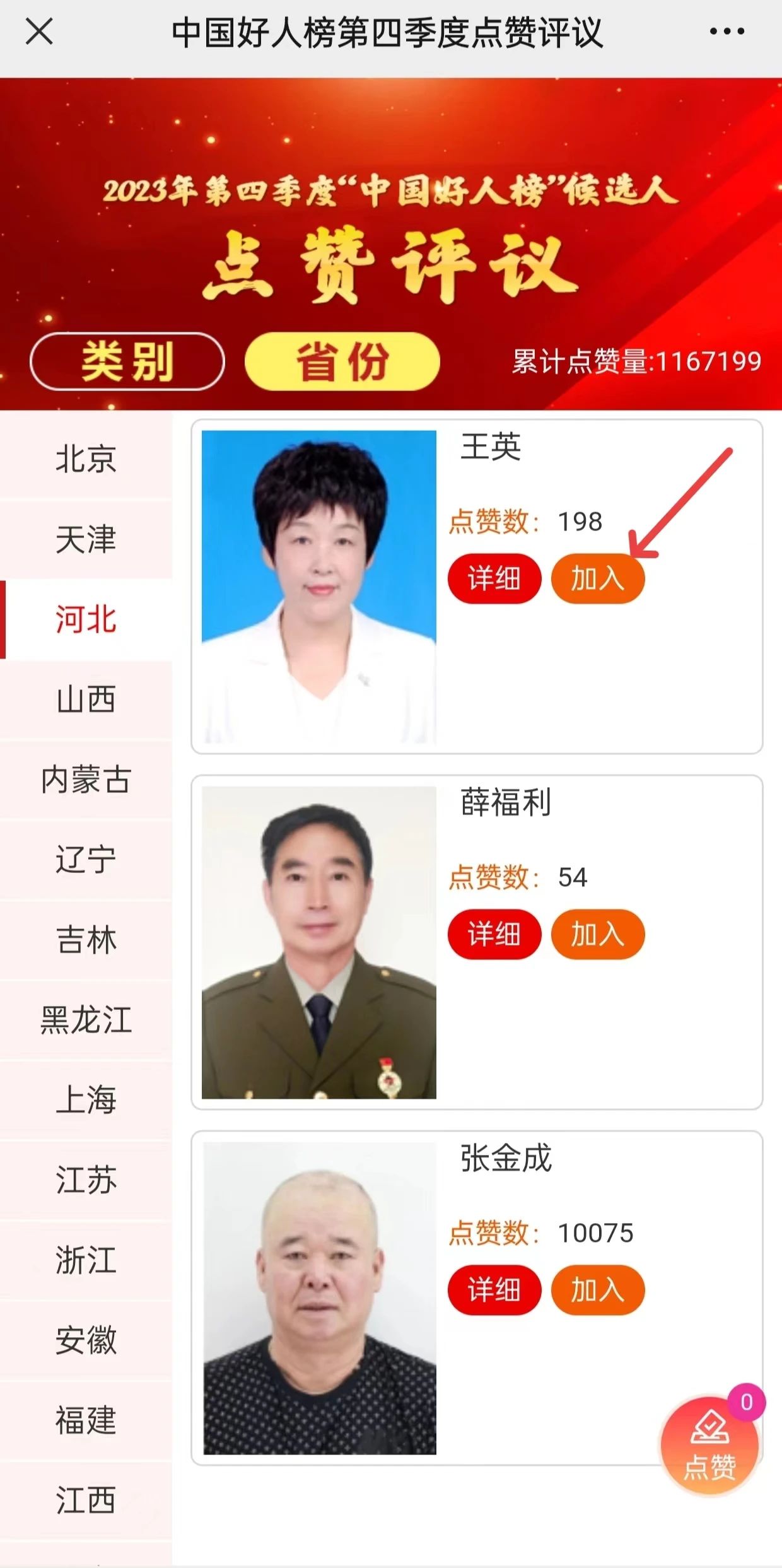Screen dimensions: 782x1568
Task: Choose 北京 in the province list
Action: pyautogui.click(x=86, y=459)
